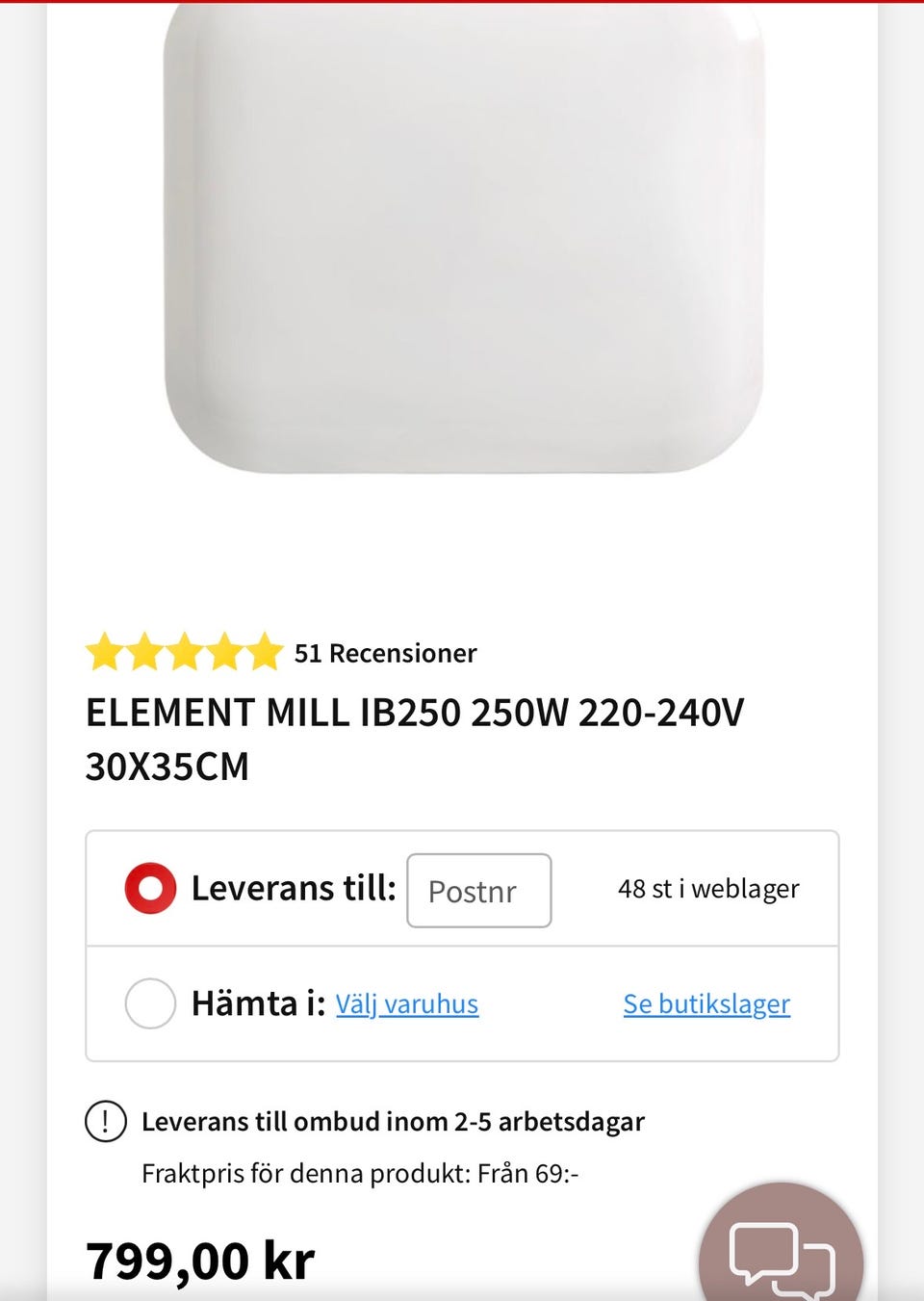The image size is (924, 1301).
Task: Check Se butikslager store stock
Action: coord(706,1004)
